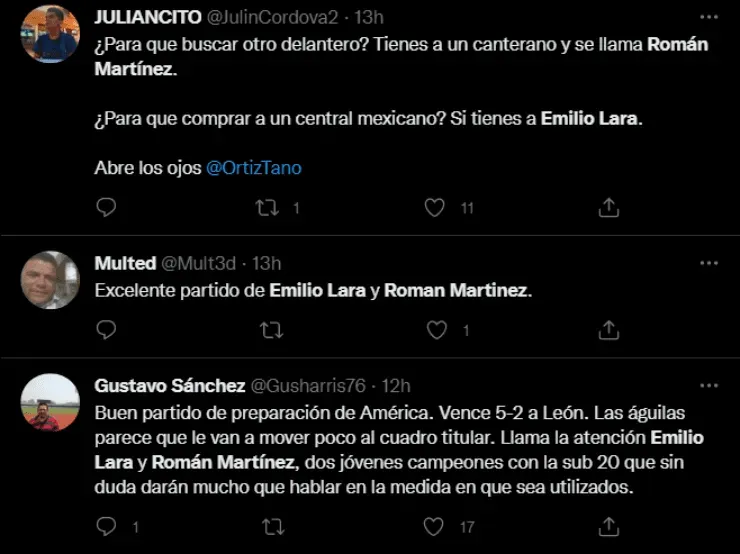Retweet Gustavo Sánchez's tweet

(x=270, y=526)
